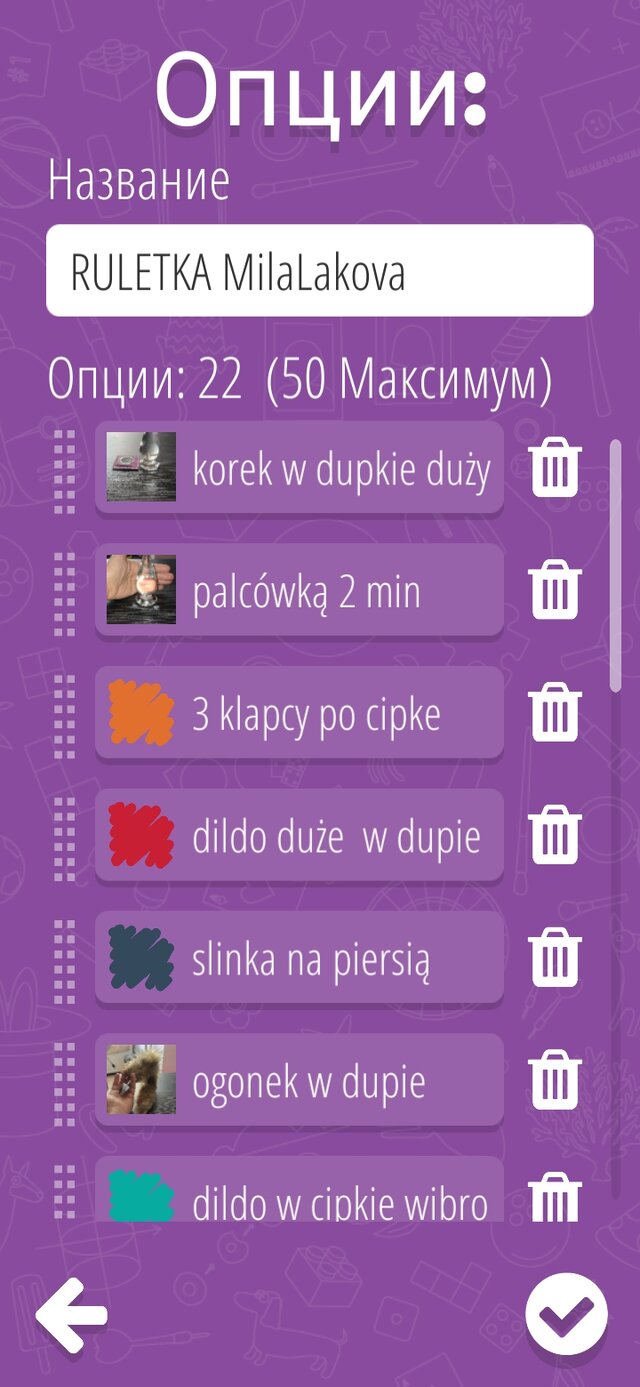Trash the "dildo duże w dupie" option
The height and width of the screenshot is (1387, 640).
555,836
